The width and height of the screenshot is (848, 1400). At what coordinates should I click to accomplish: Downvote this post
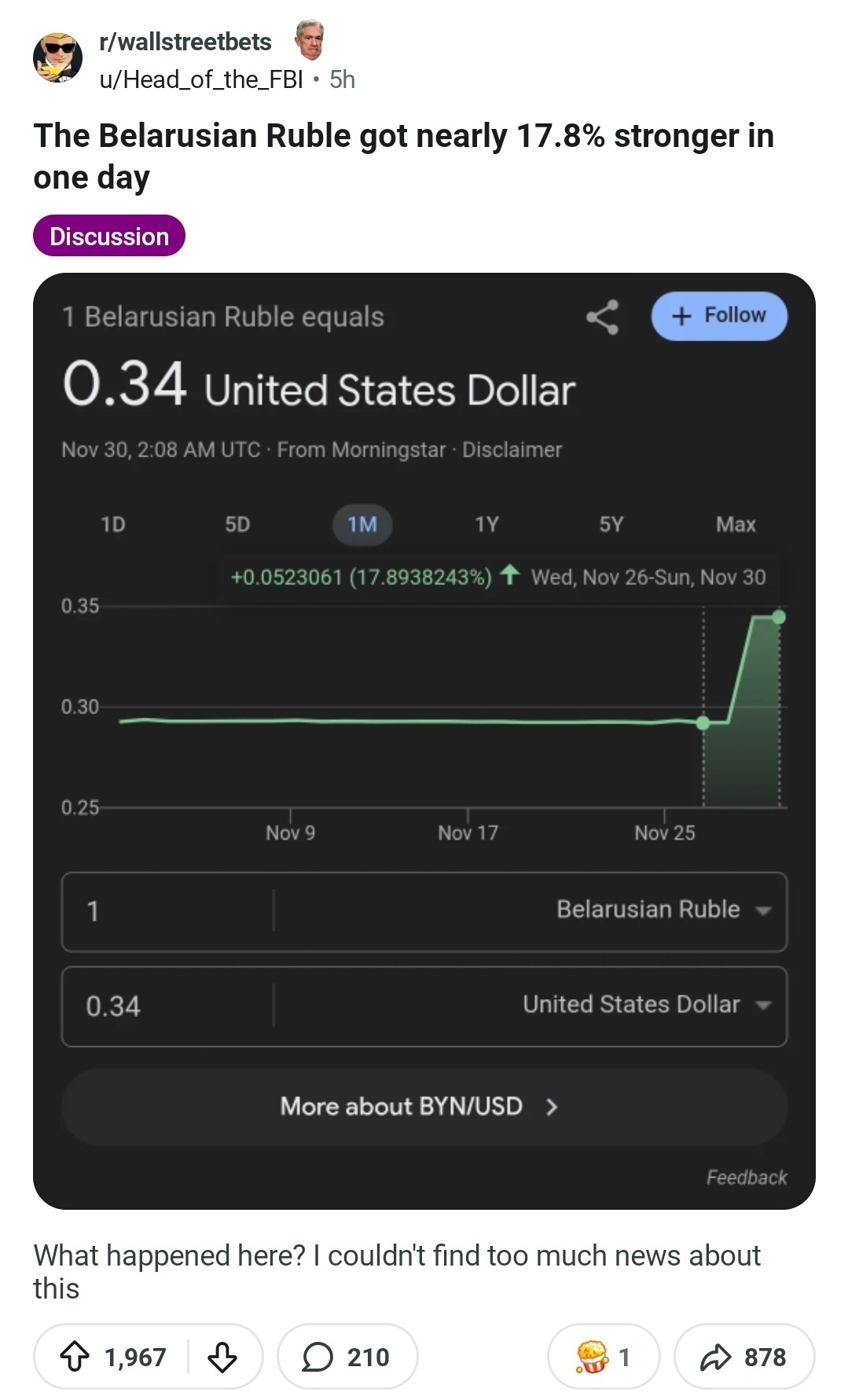(x=222, y=1356)
